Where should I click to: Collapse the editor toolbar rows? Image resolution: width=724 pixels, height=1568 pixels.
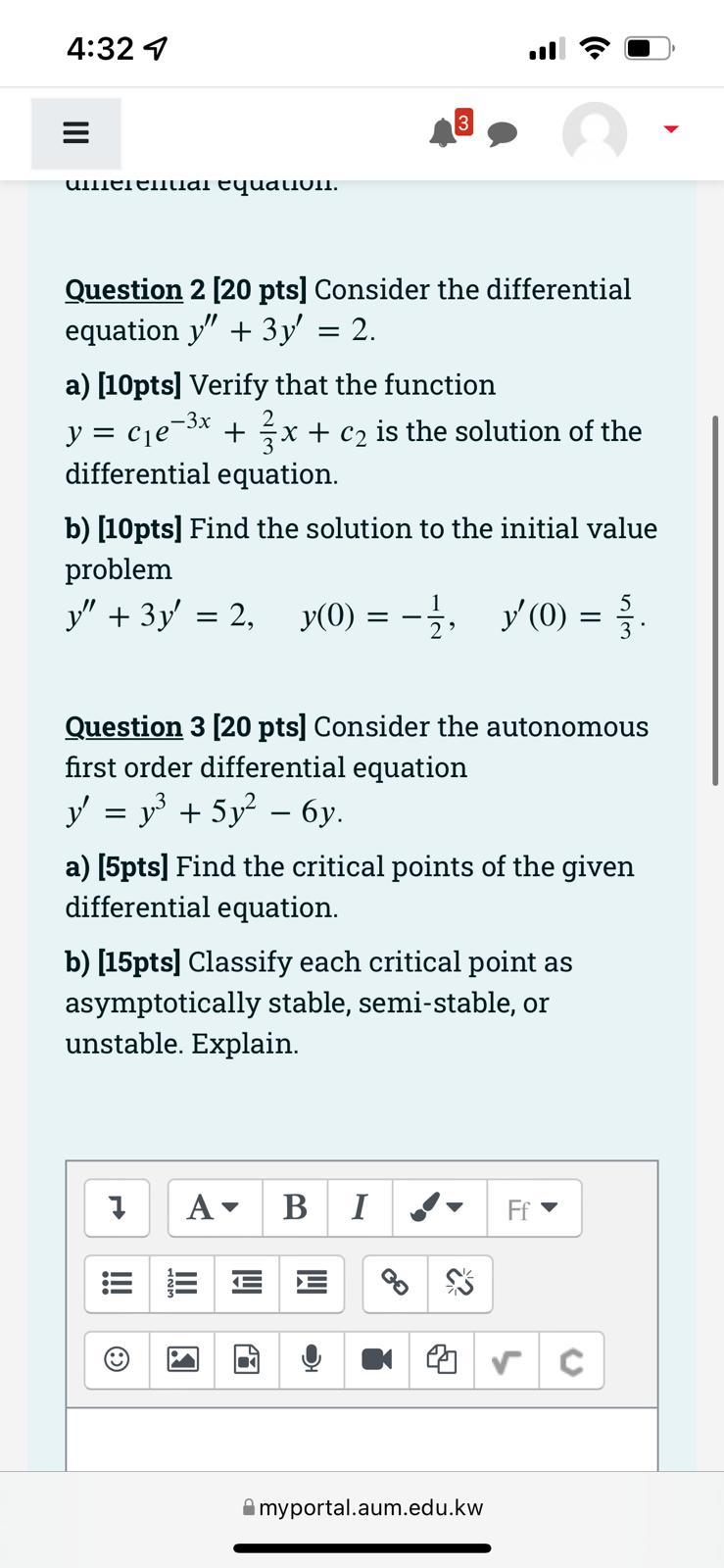click(x=117, y=1208)
